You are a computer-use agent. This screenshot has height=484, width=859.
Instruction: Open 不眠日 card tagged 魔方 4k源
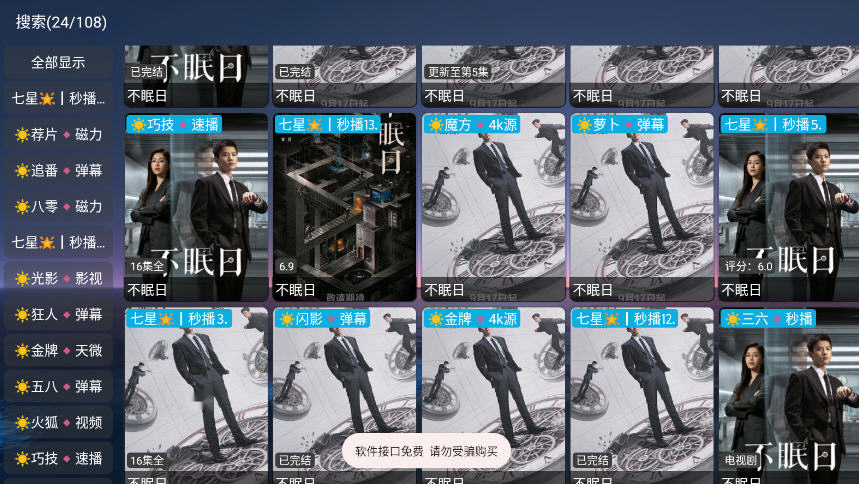point(493,207)
